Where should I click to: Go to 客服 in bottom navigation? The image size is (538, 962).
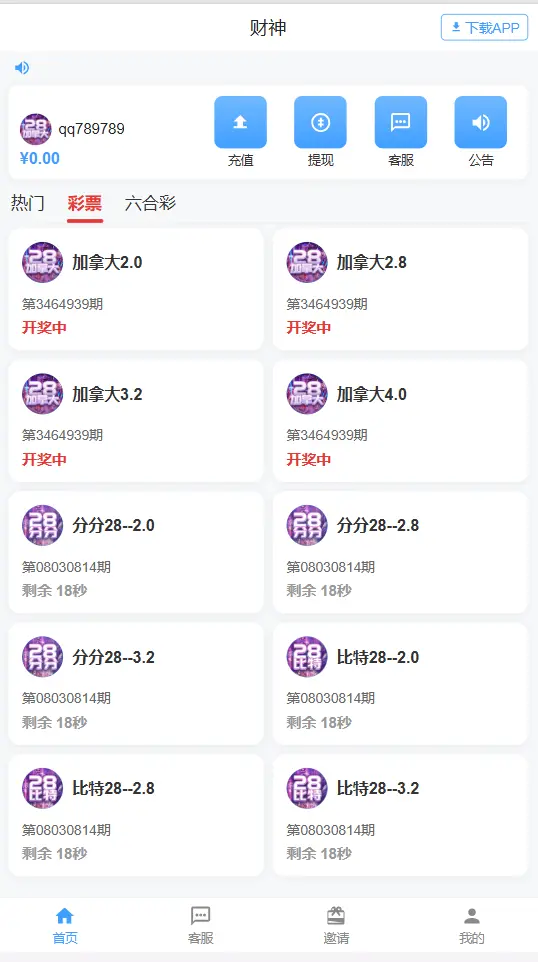[201, 925]
